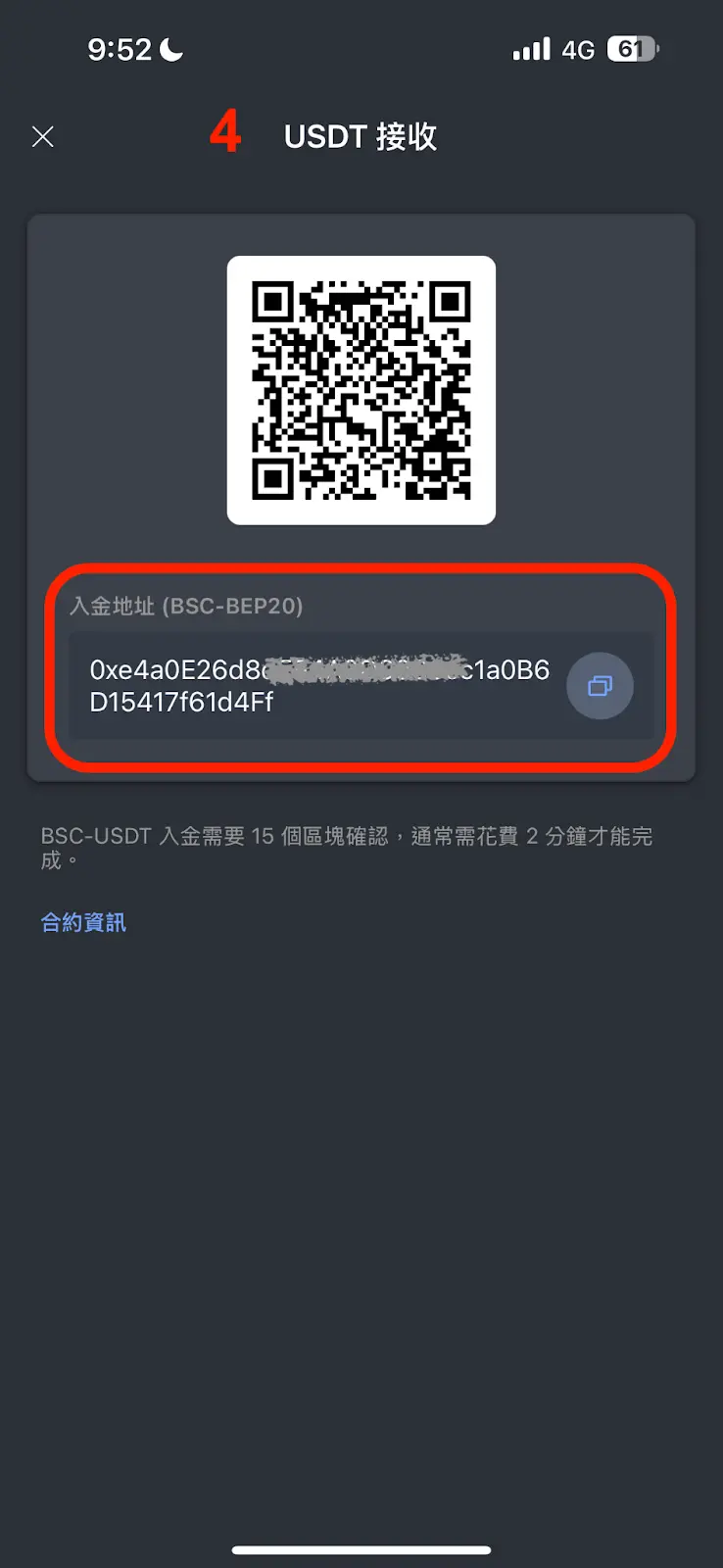This screenshot has height=1568, width=723.
Task: Close the USDT receive screen
Action: coord(43,137)
